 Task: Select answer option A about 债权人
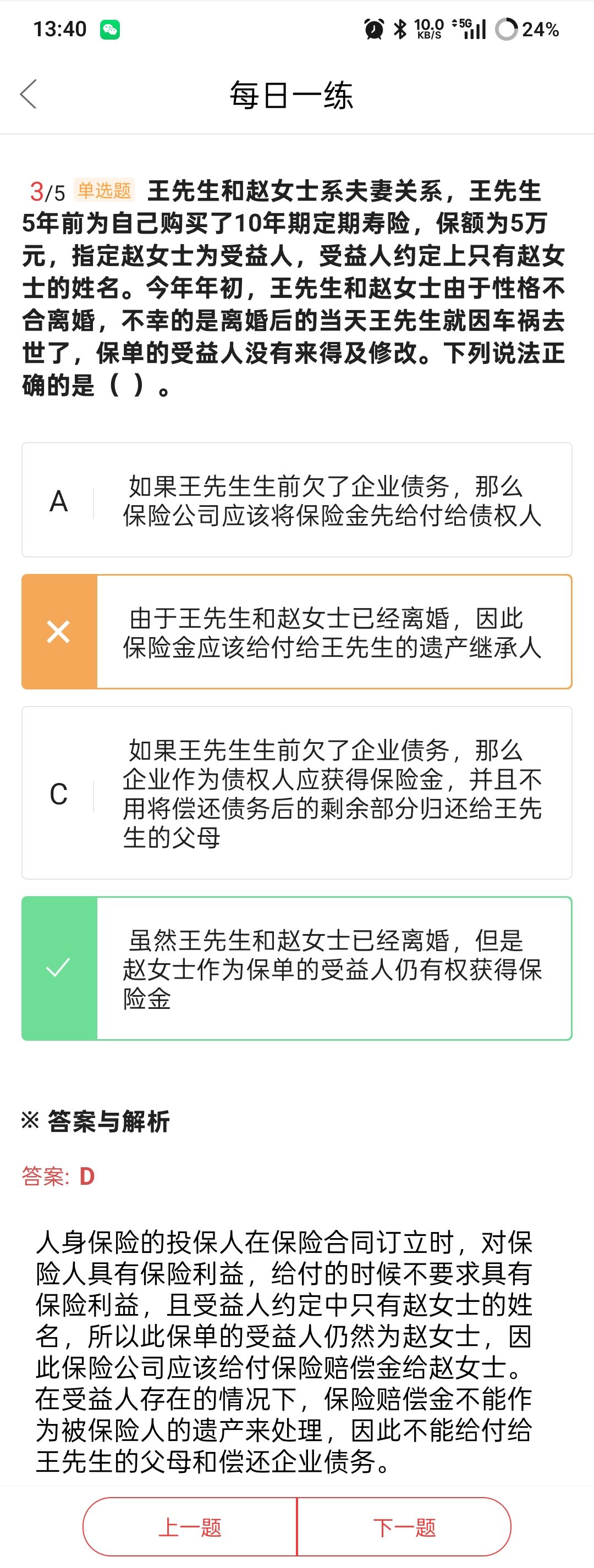296,500
